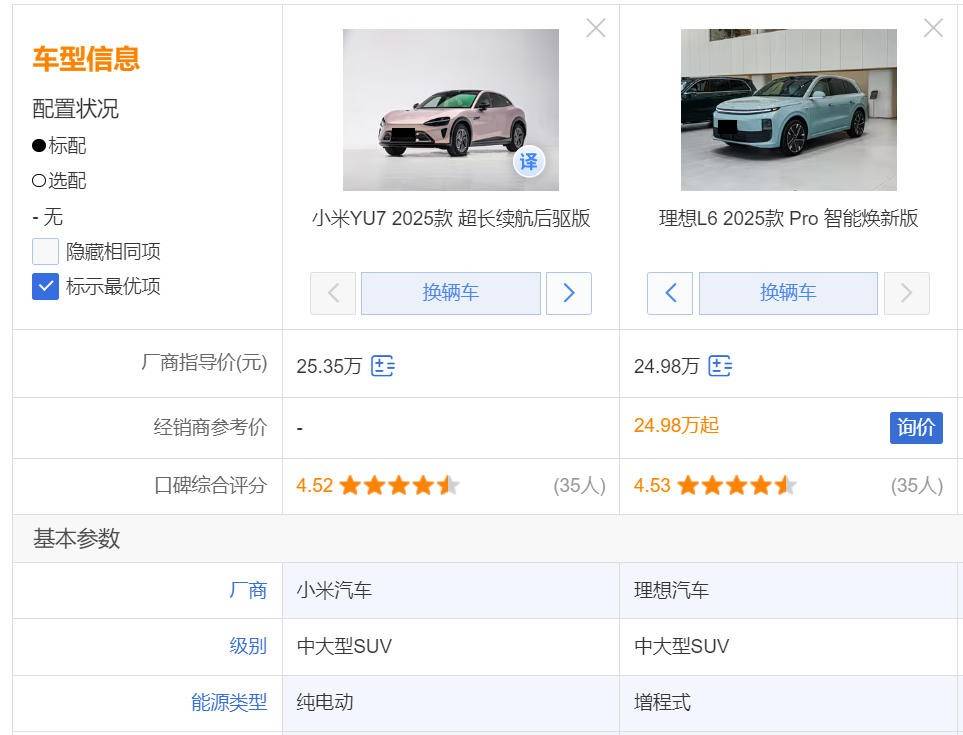Remove 小米YU7 from the comparison

[595, 28]
